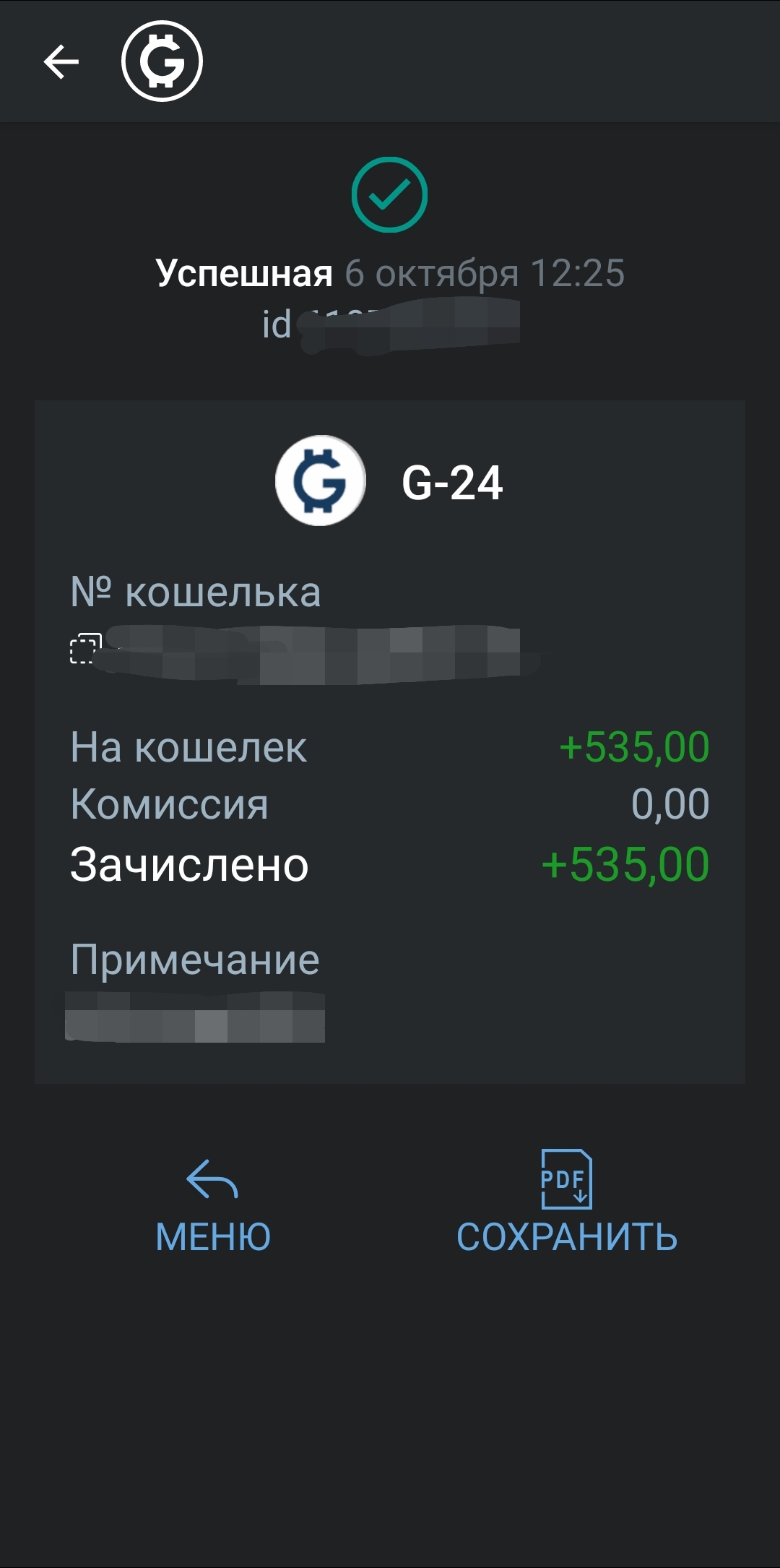Save the receipt as PDF
The height and width of the screenshot is (1568, 780).
(567, 1202)
